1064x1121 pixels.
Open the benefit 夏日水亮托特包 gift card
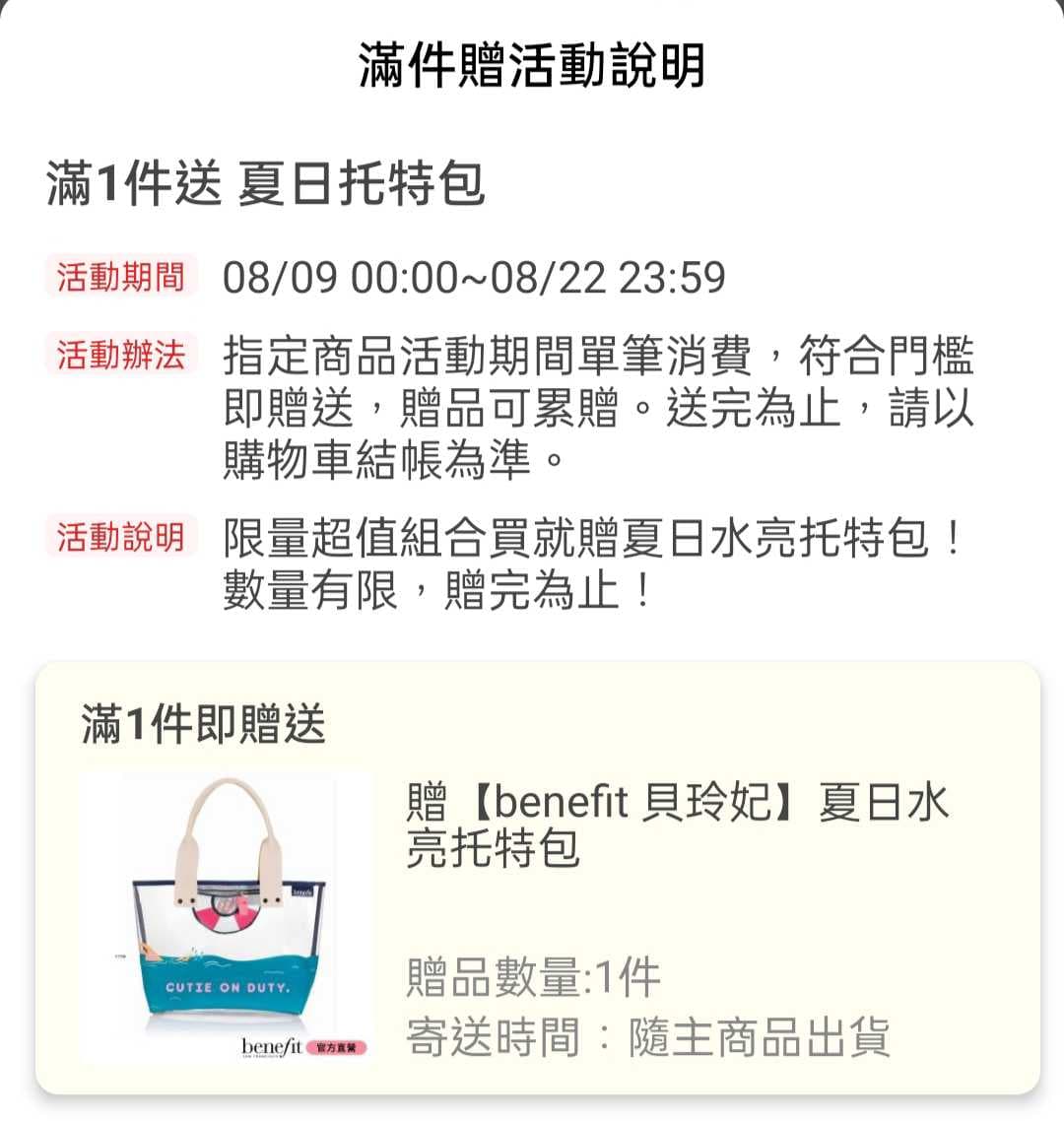[537, 916]
